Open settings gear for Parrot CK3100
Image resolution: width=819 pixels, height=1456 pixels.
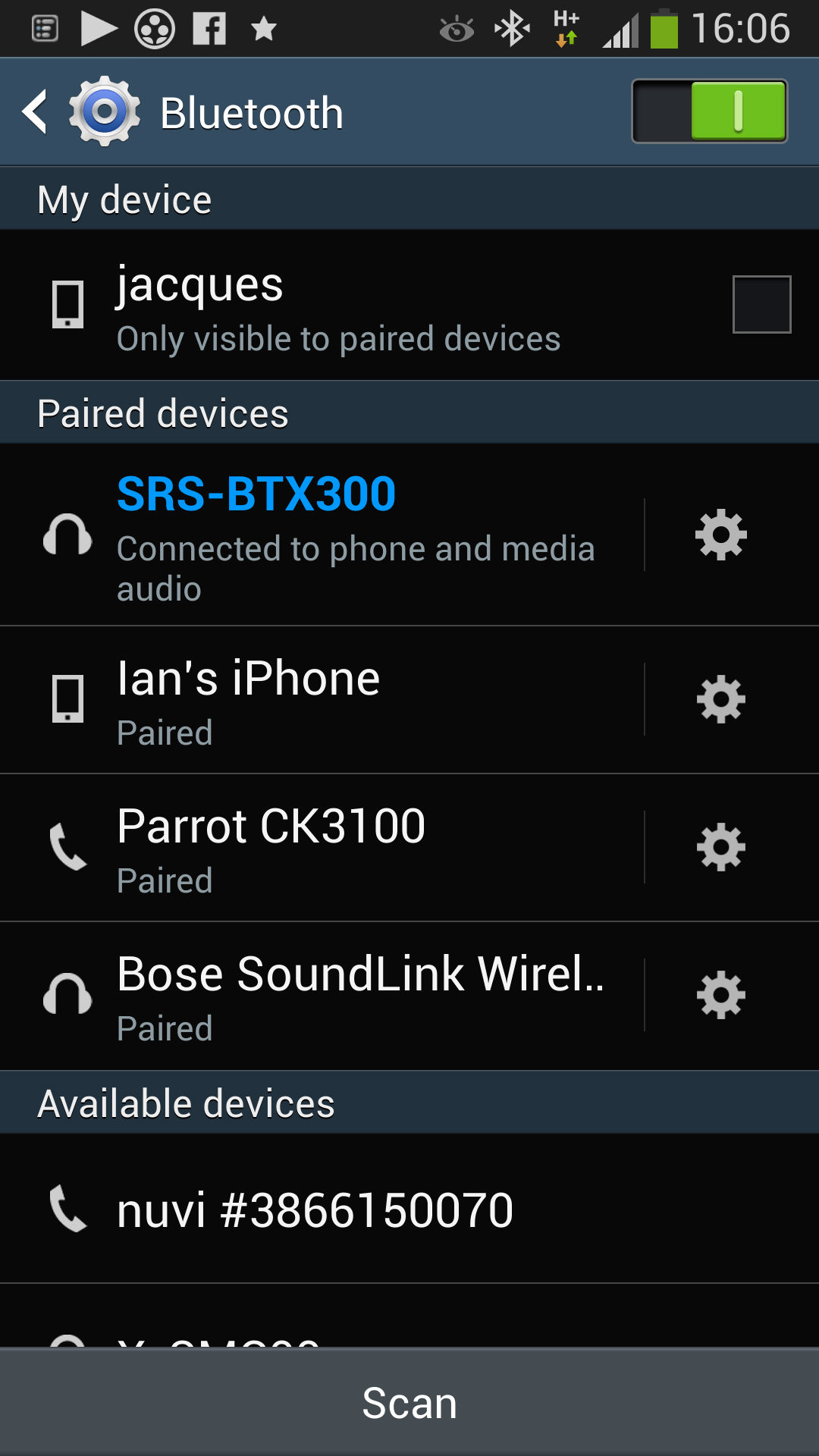click(x=721, y=847)
